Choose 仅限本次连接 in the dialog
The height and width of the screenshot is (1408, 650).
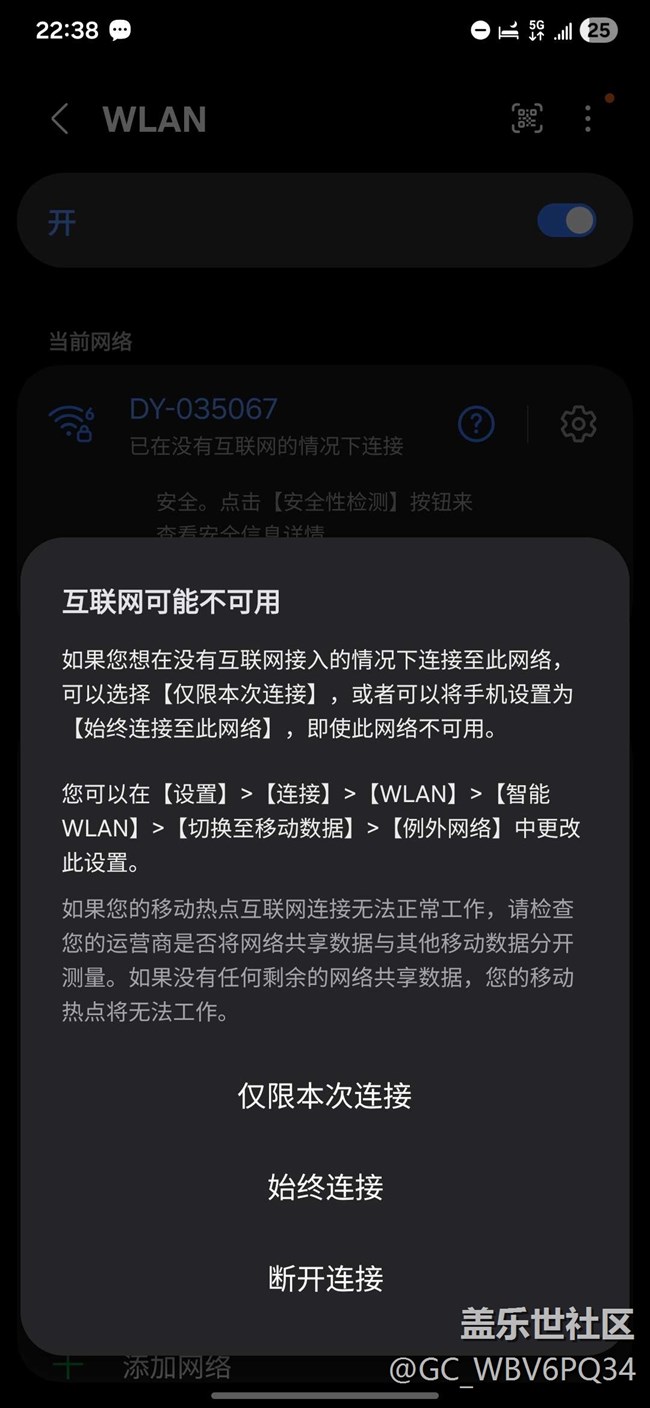tap(325, 1096)
